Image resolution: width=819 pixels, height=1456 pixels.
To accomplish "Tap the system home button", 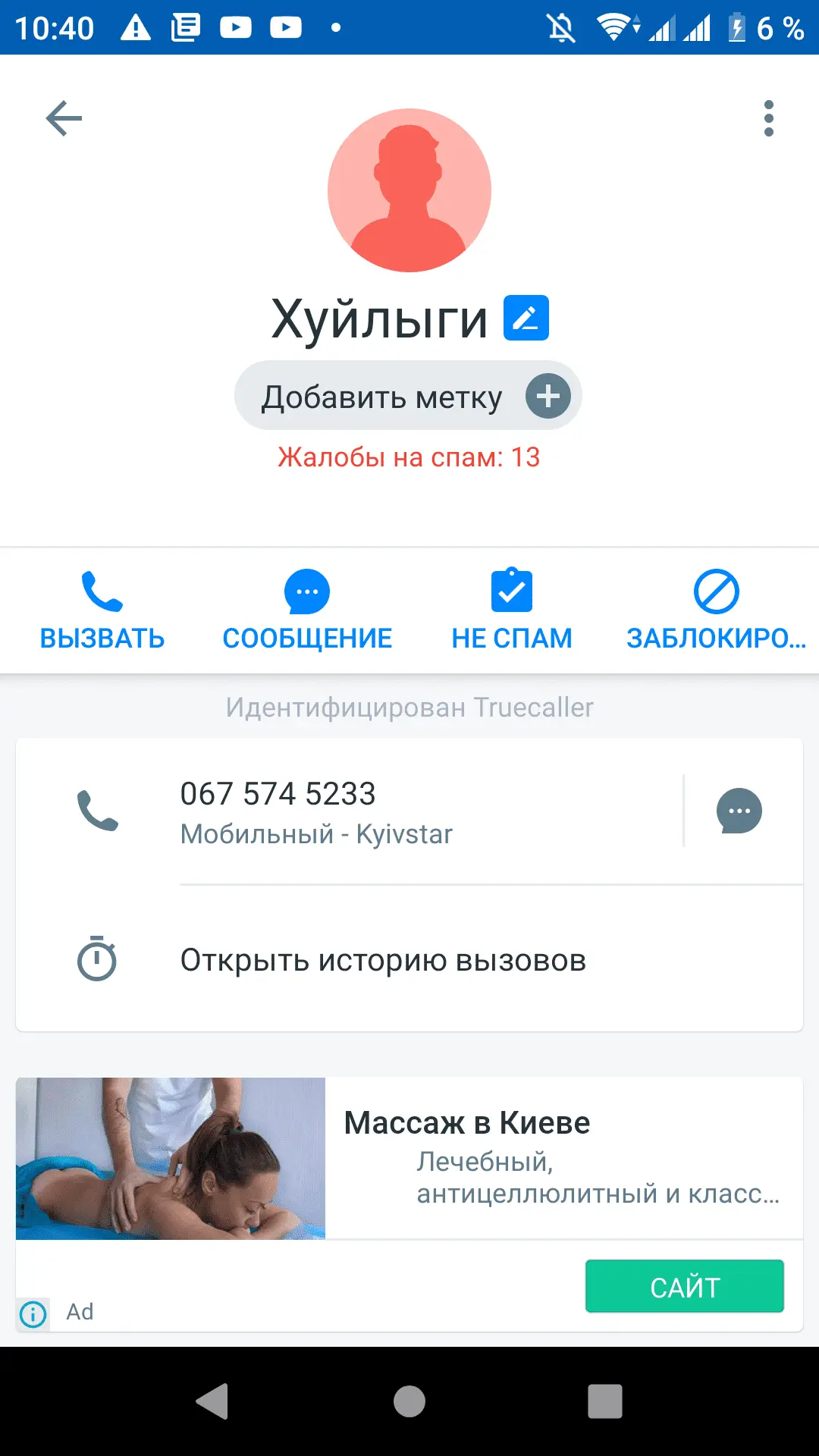I will click(x=409, y=1401).
